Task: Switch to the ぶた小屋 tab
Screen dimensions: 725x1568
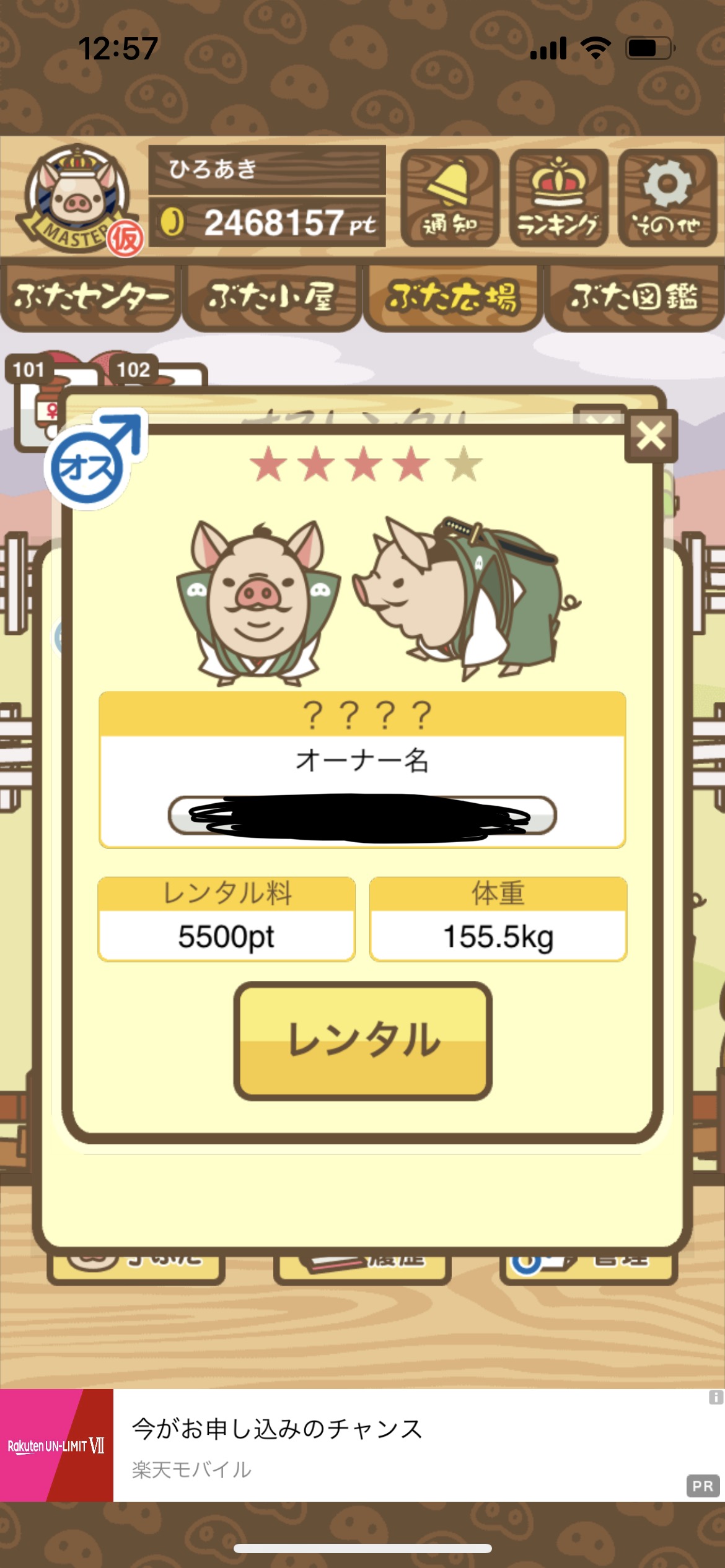Action: tap(271, 298)
